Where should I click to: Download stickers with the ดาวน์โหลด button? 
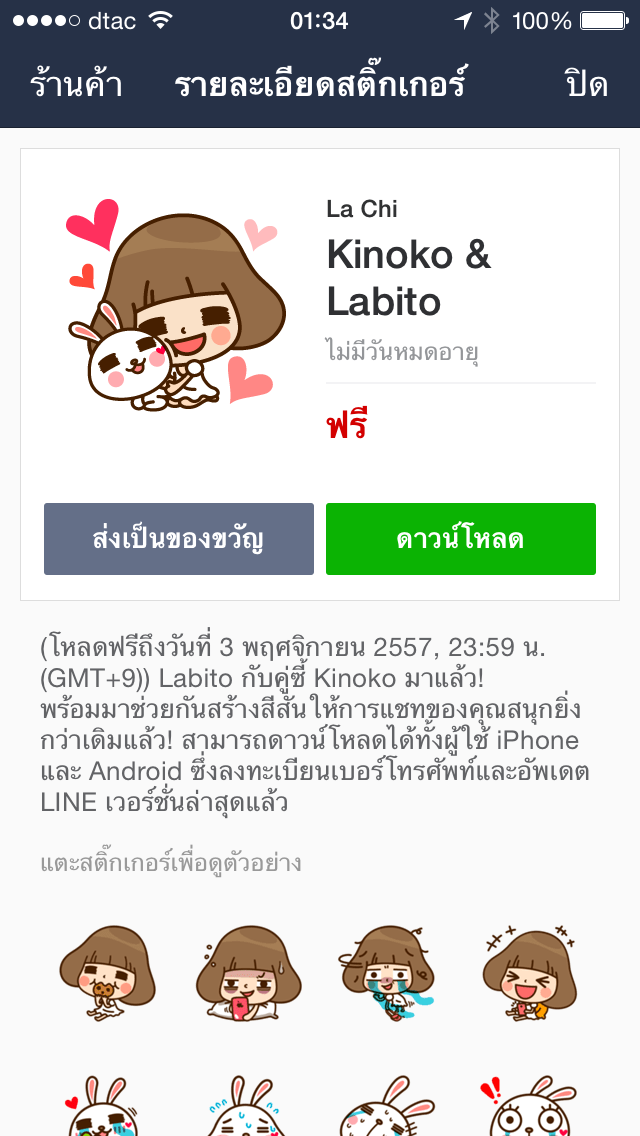461,539
